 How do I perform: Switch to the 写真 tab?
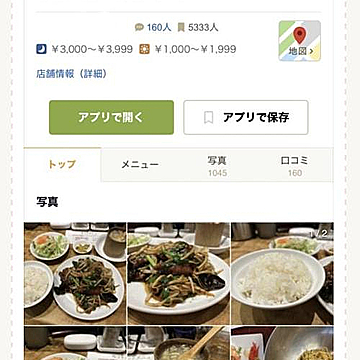coord(217,165)
